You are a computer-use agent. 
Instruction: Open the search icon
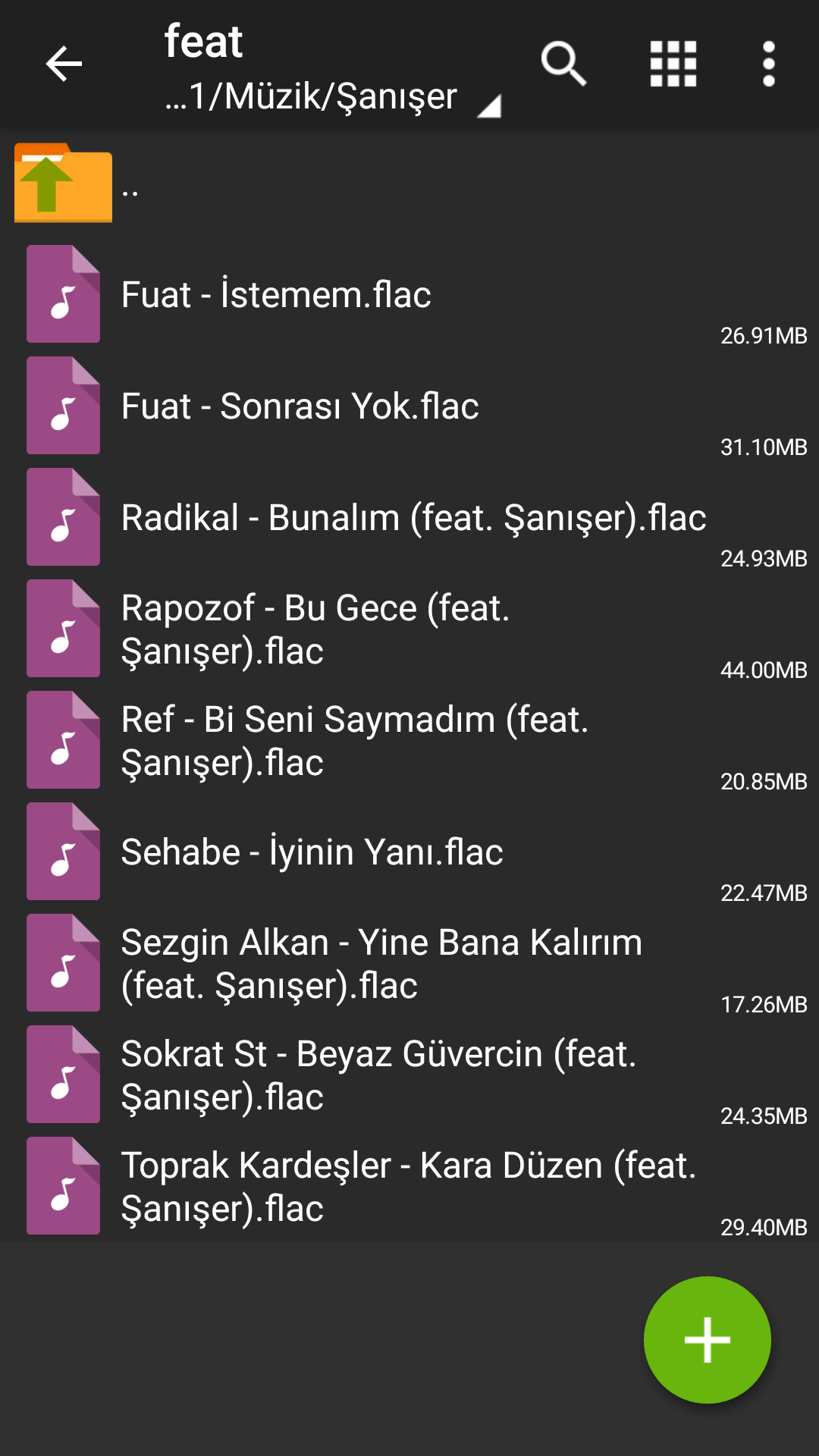(563, 64)
